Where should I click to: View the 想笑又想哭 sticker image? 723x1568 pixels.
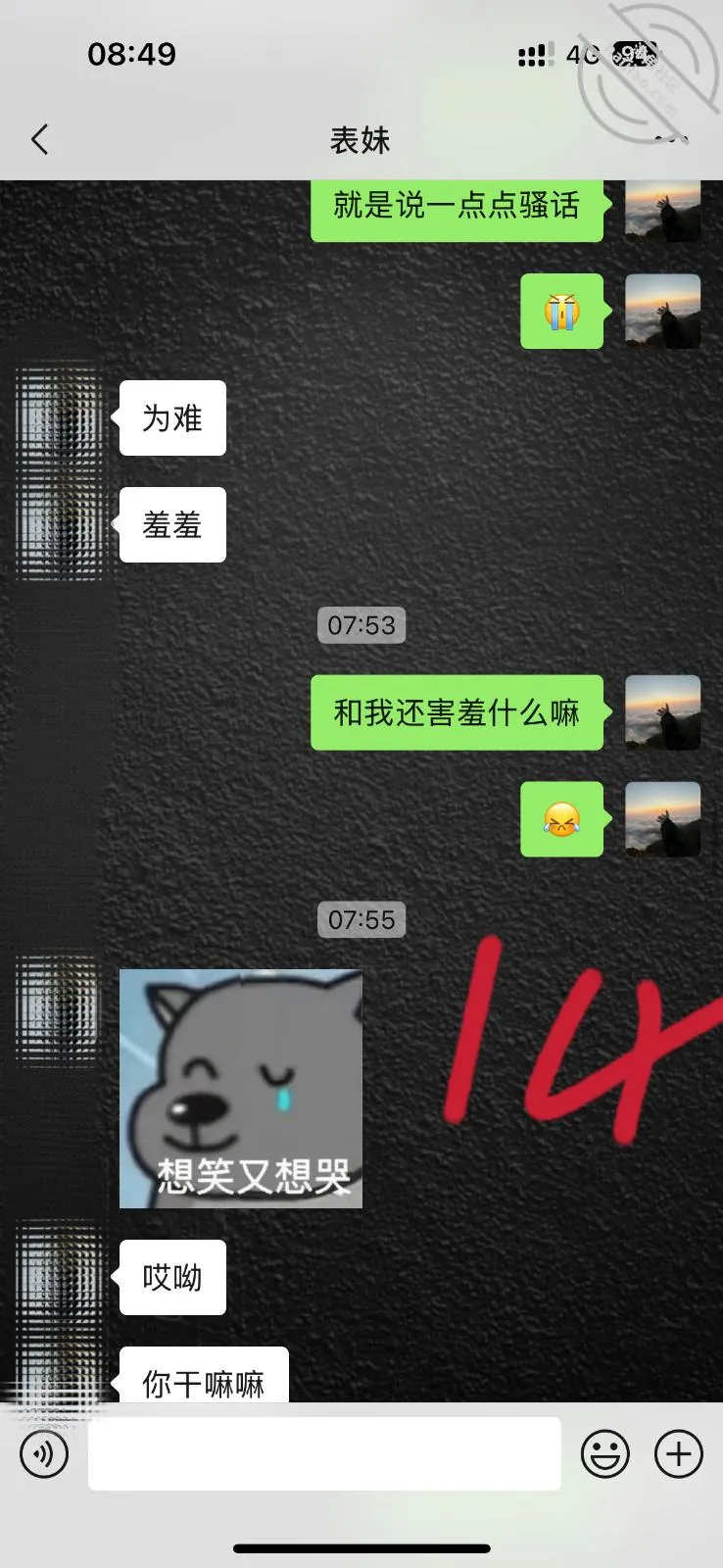tap(241, 1089)
